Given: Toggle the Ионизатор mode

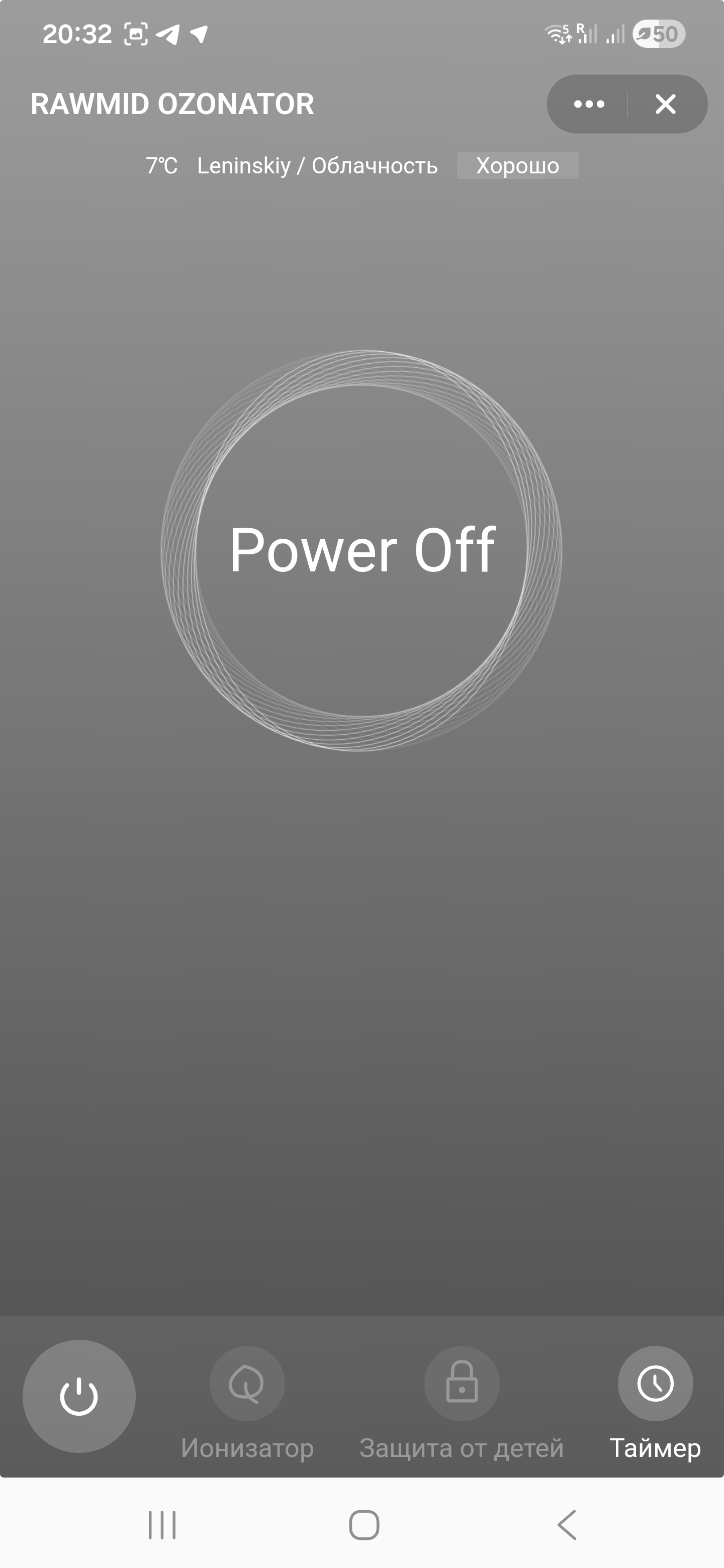Looking at the screenshot, I should tap(246, 1384).
